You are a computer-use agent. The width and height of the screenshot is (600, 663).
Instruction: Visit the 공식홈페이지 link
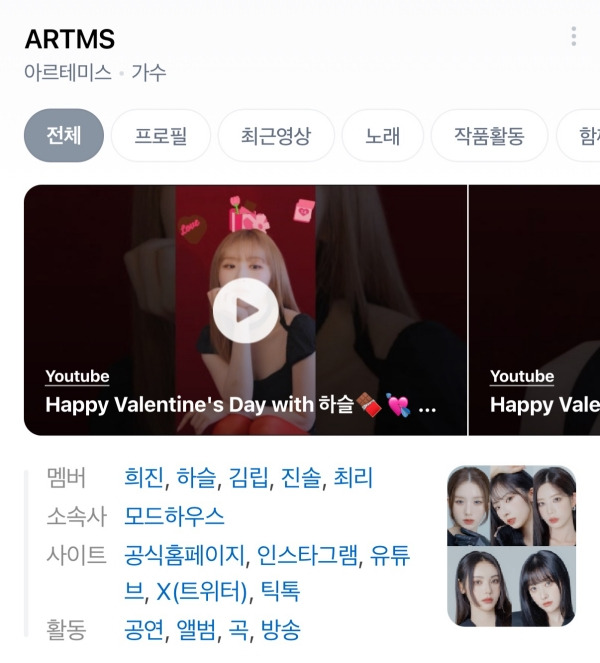(x=184, y=554)
